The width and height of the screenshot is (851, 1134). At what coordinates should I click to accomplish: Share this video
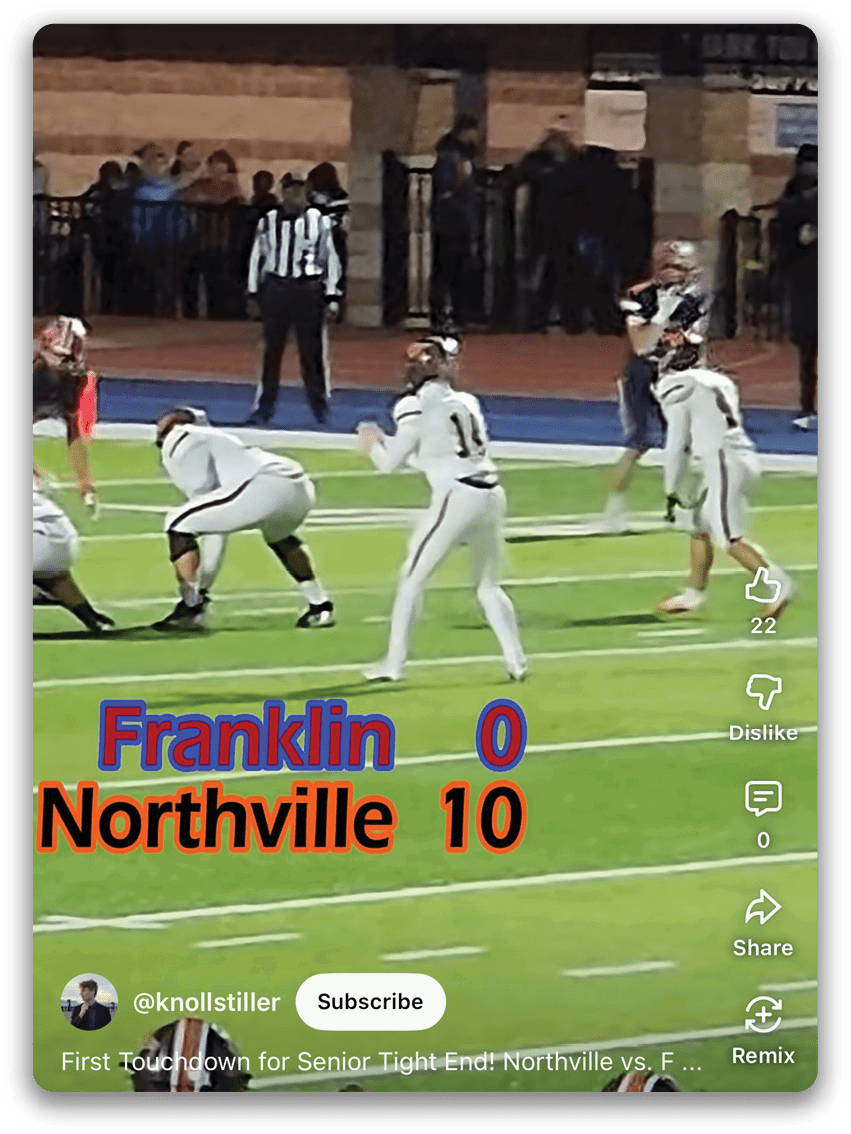pyautogui.click(x=763, y=908)
